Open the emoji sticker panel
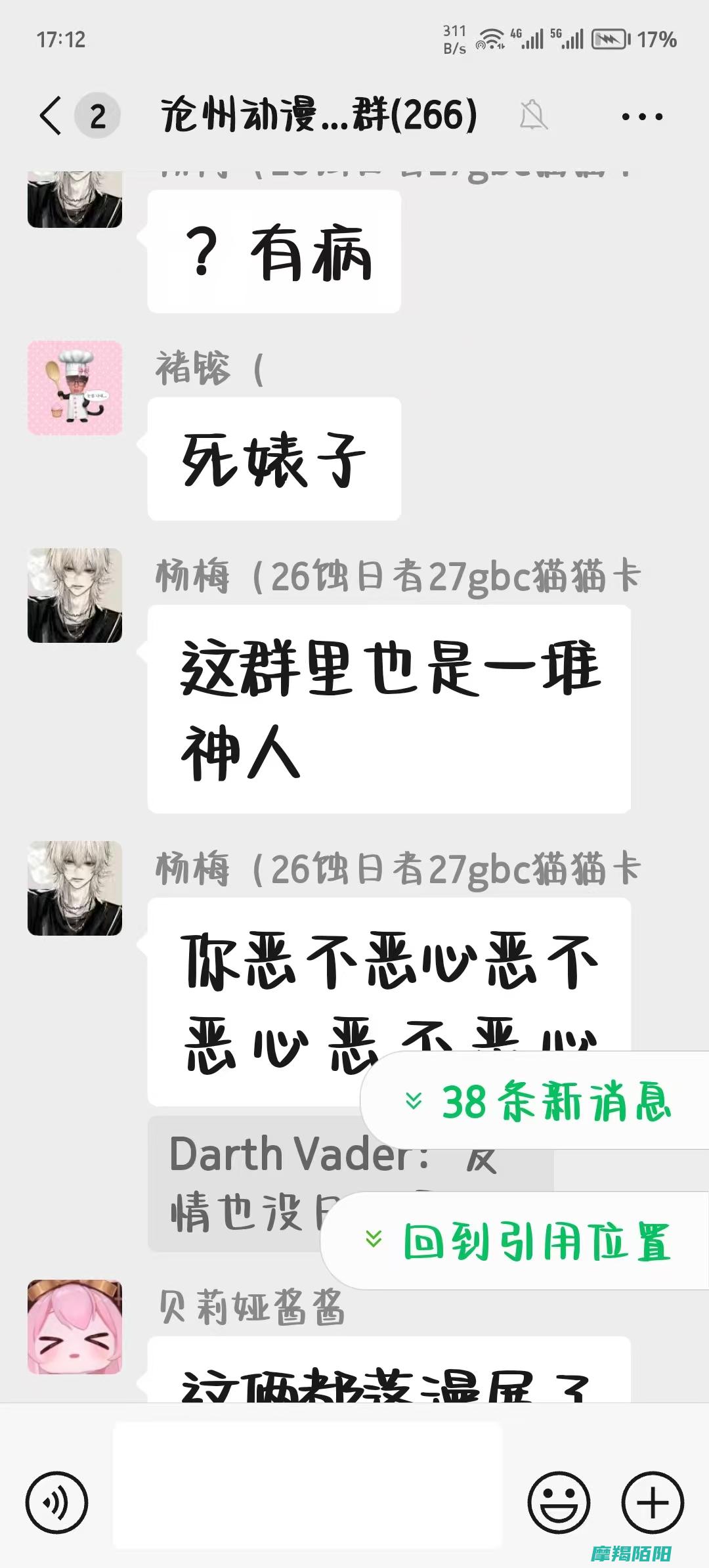709x1568 pixels. (x=559, y=1502)
